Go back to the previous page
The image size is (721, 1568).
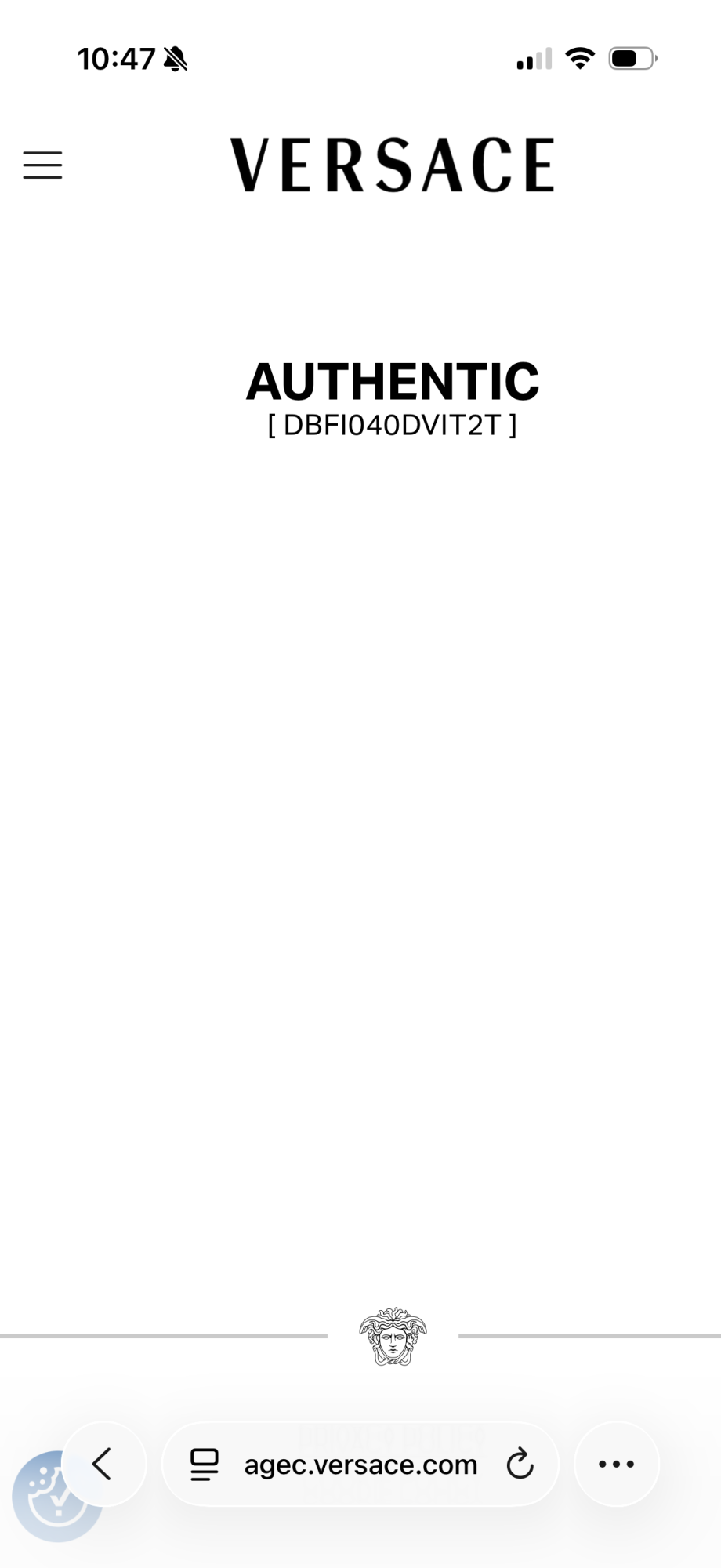[x=103, y=1464]
